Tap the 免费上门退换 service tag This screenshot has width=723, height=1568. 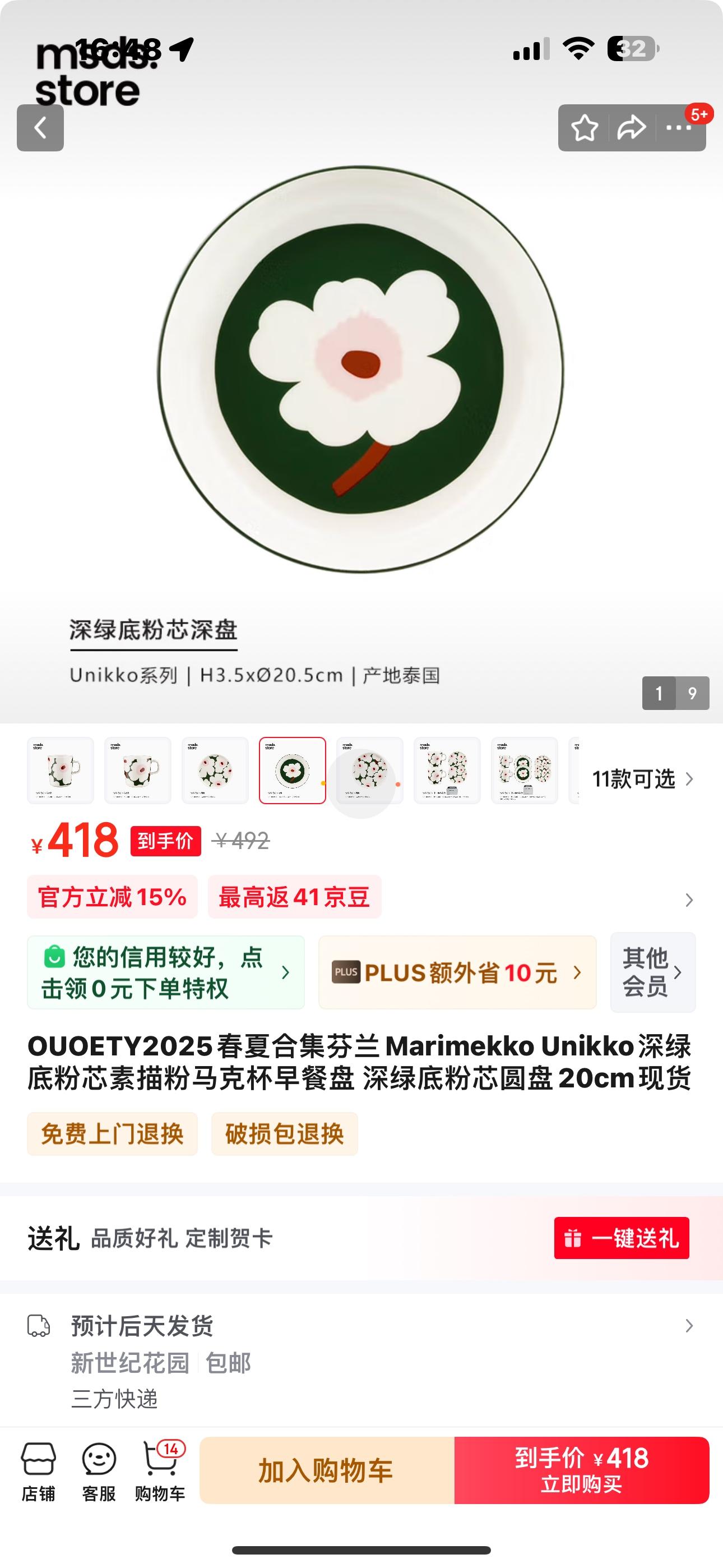click(x=113, y=1133)
